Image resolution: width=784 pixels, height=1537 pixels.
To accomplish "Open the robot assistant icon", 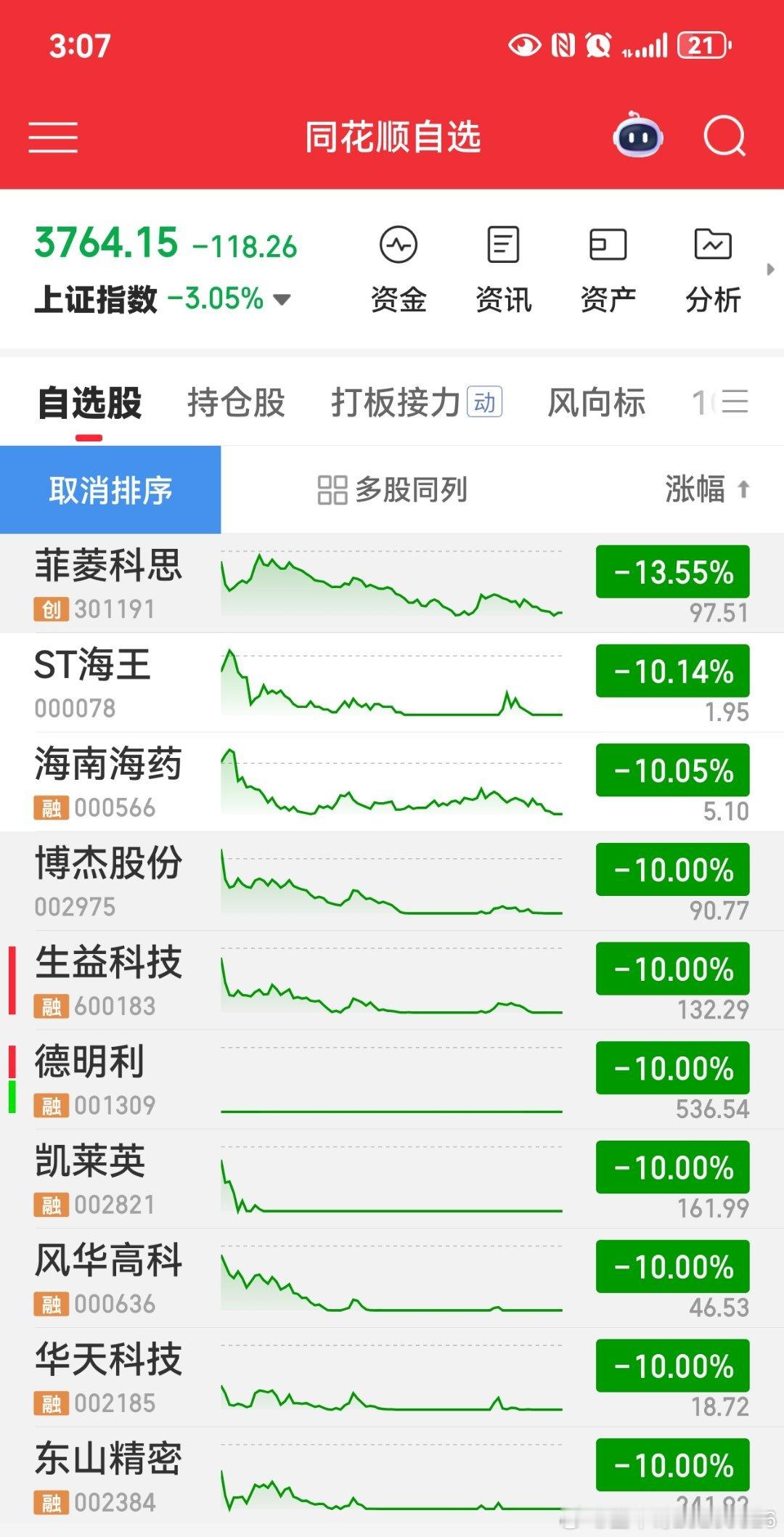I will [637, 135].
